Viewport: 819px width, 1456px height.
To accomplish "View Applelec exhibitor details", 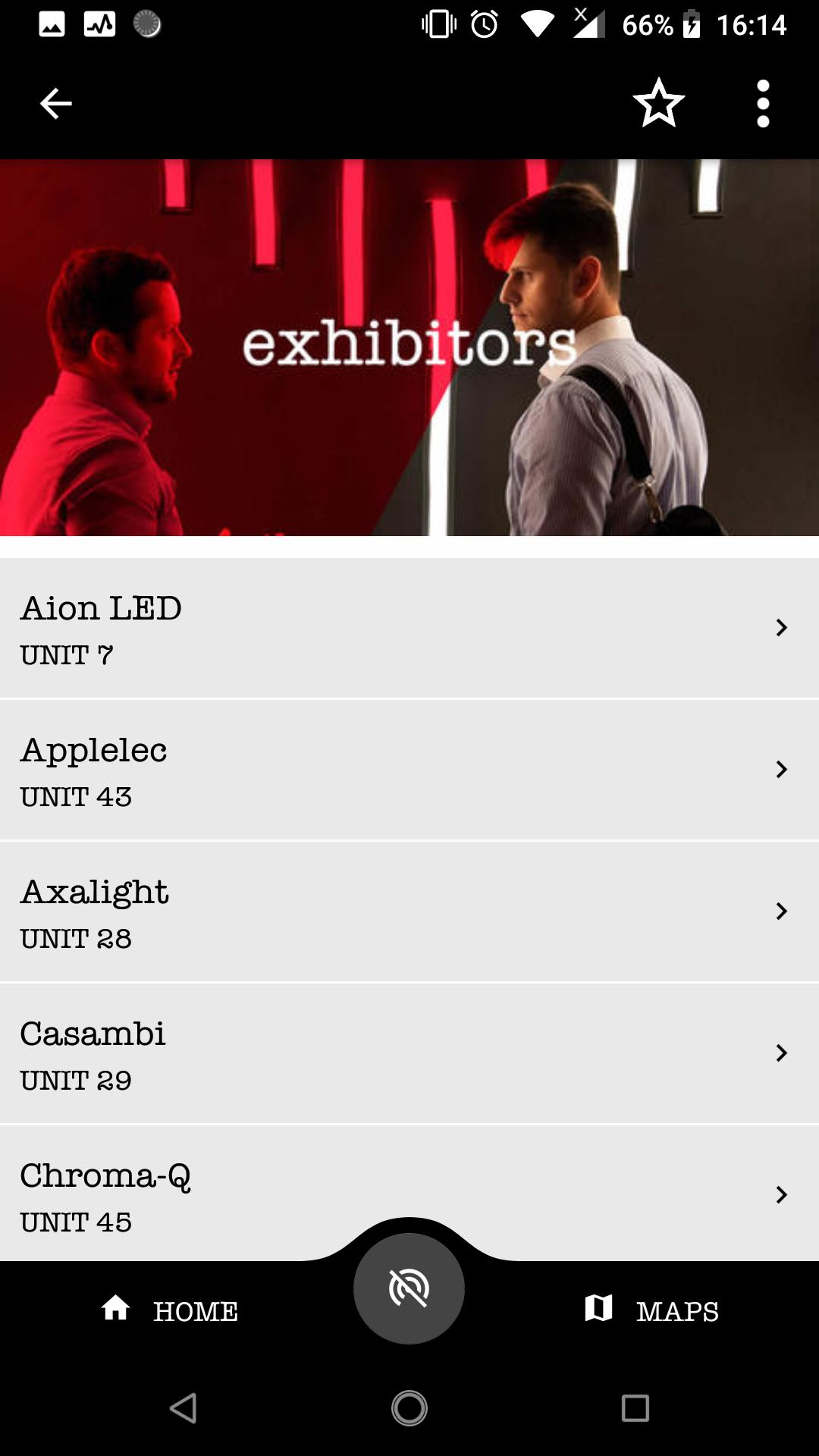I will 409,770.
